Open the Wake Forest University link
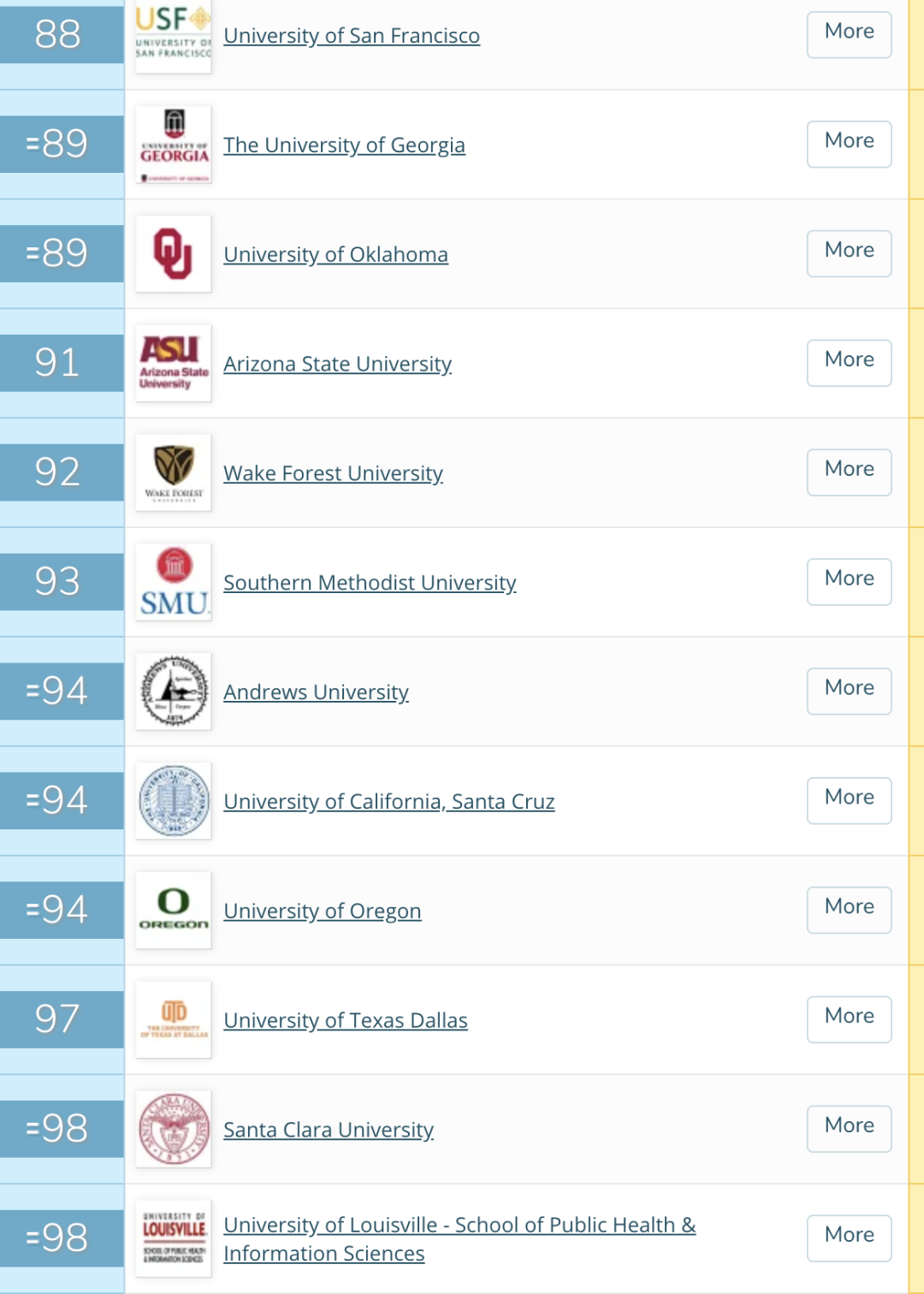This screenshot has height=1294, width=924. (333, 474)
